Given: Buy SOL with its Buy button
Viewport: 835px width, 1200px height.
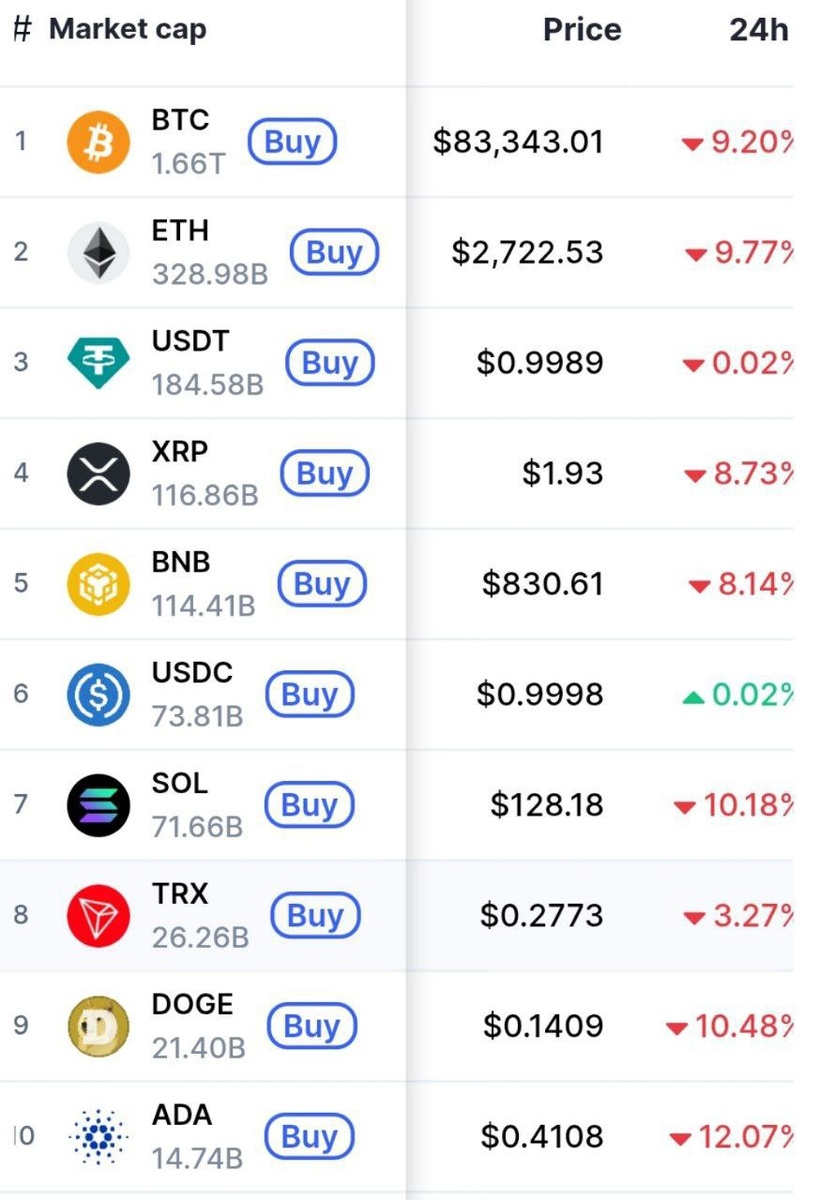Looking at the screenshot, I should pos(309,806).
